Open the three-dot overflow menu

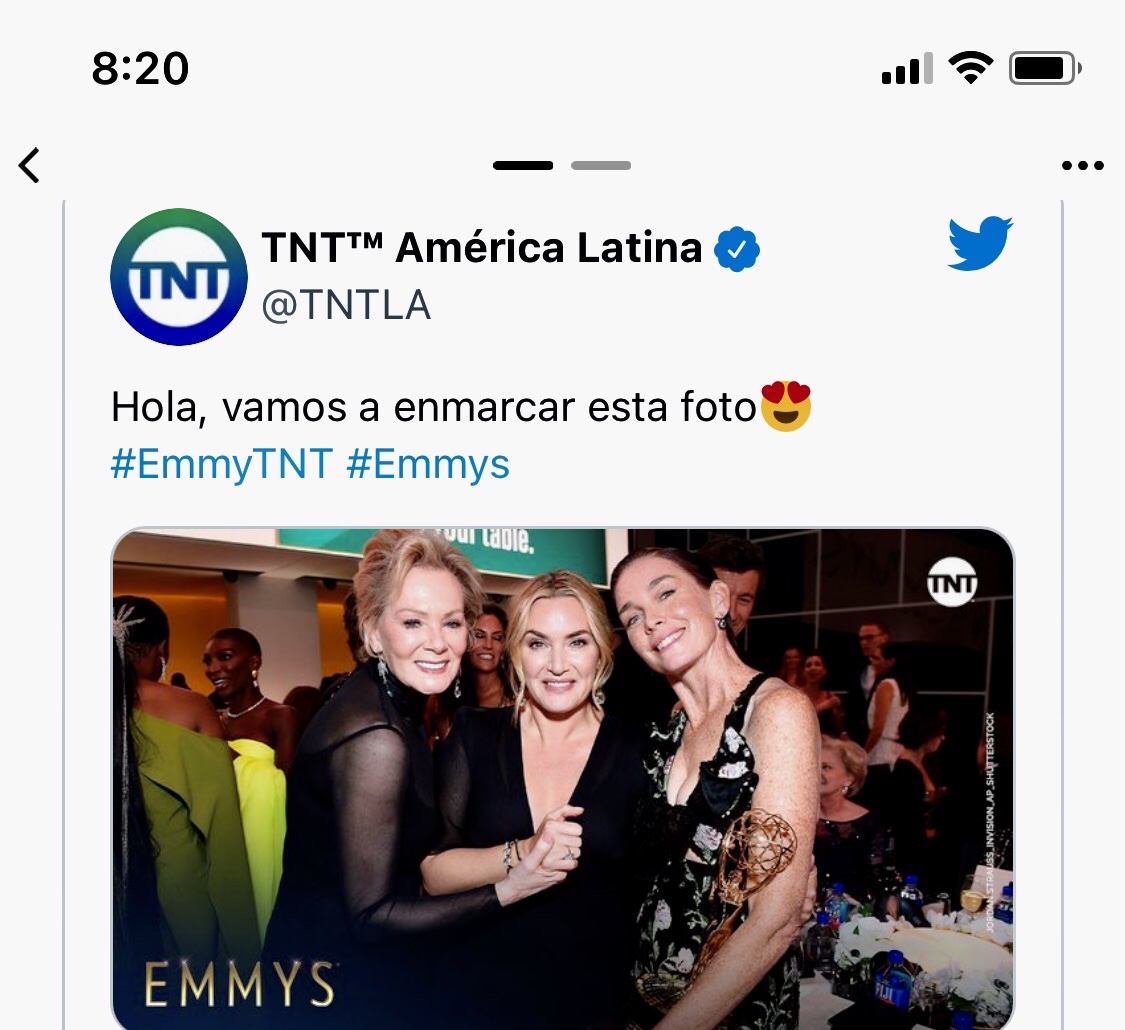[x=1082, y=166]
